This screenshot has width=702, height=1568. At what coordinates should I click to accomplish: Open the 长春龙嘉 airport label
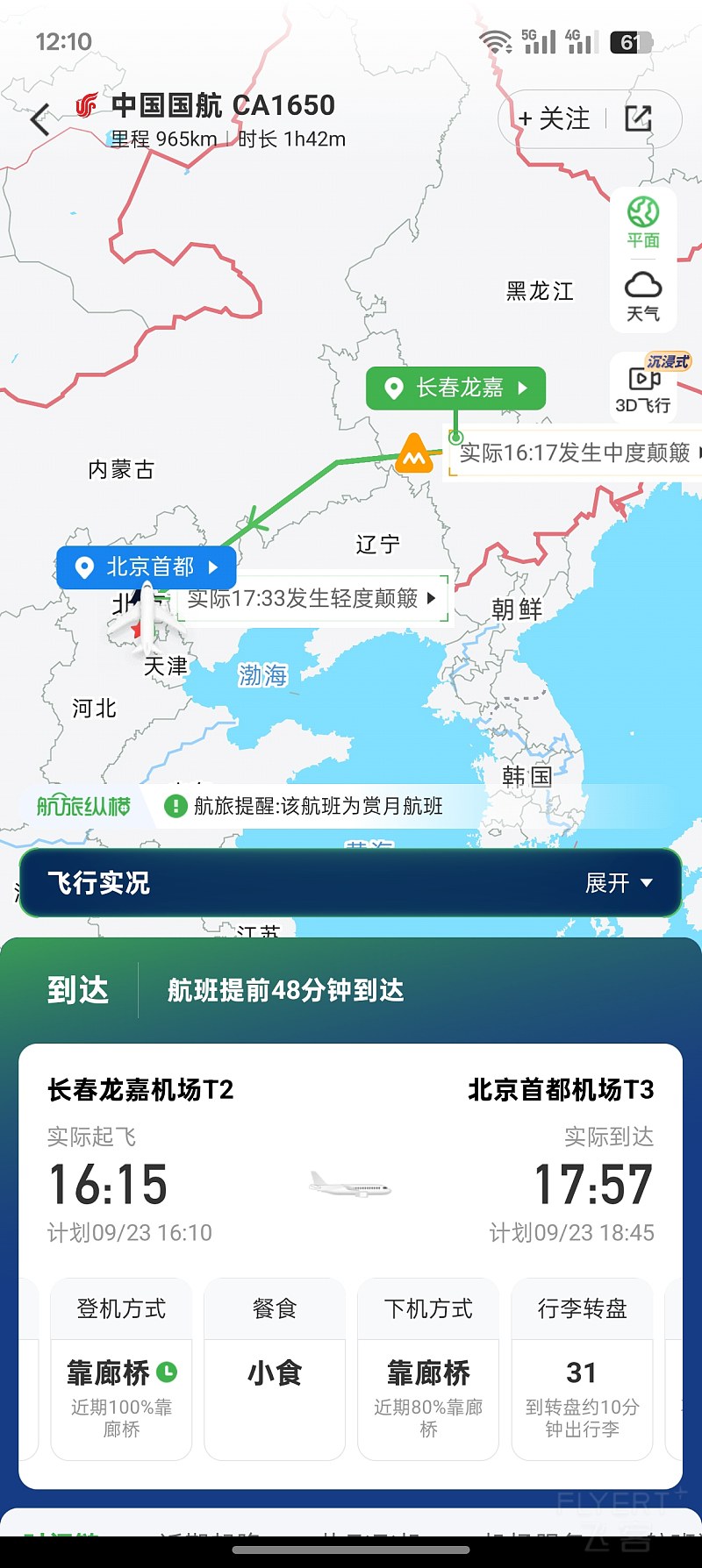456,388
